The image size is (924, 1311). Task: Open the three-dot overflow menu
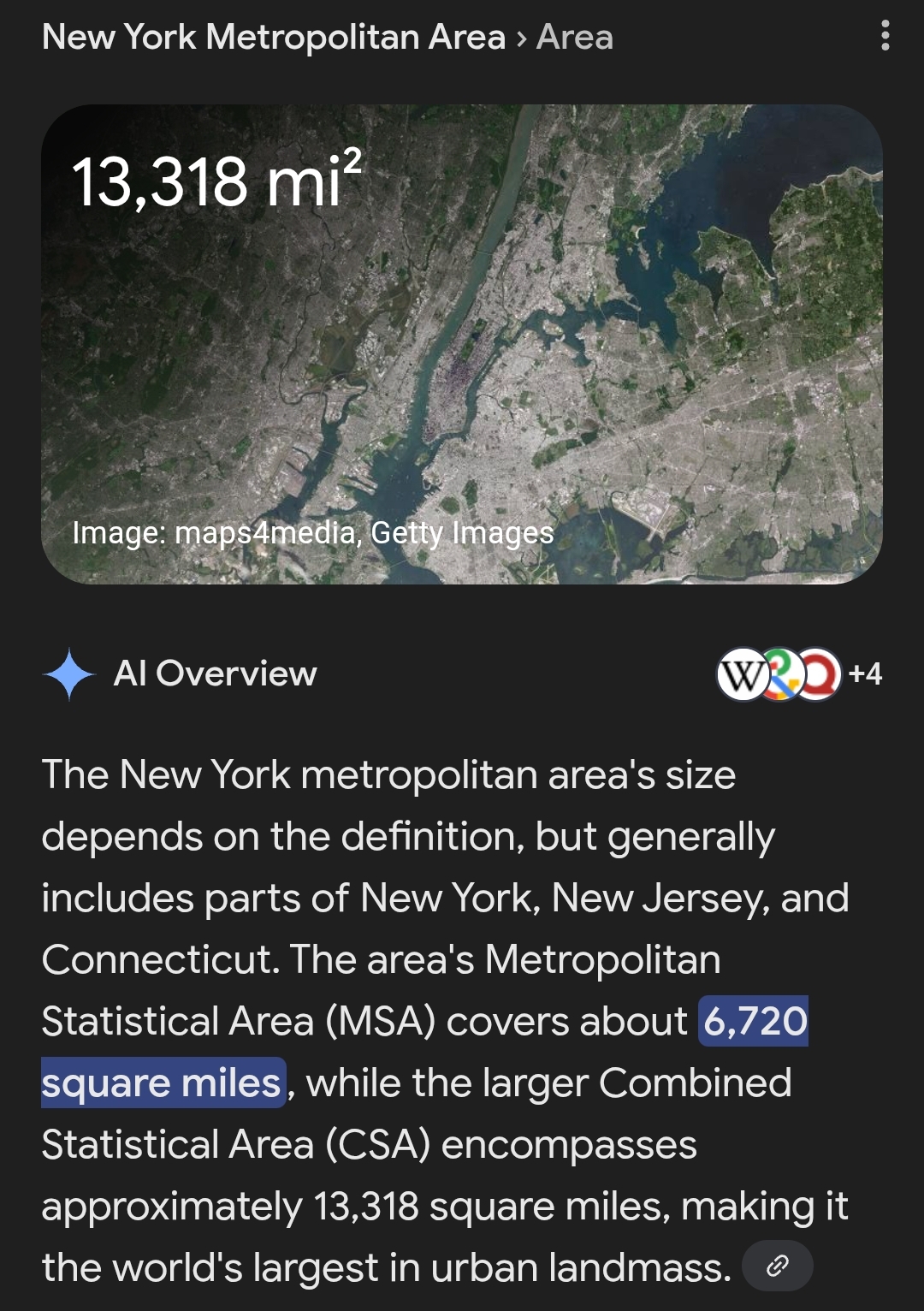coord(885,36)
